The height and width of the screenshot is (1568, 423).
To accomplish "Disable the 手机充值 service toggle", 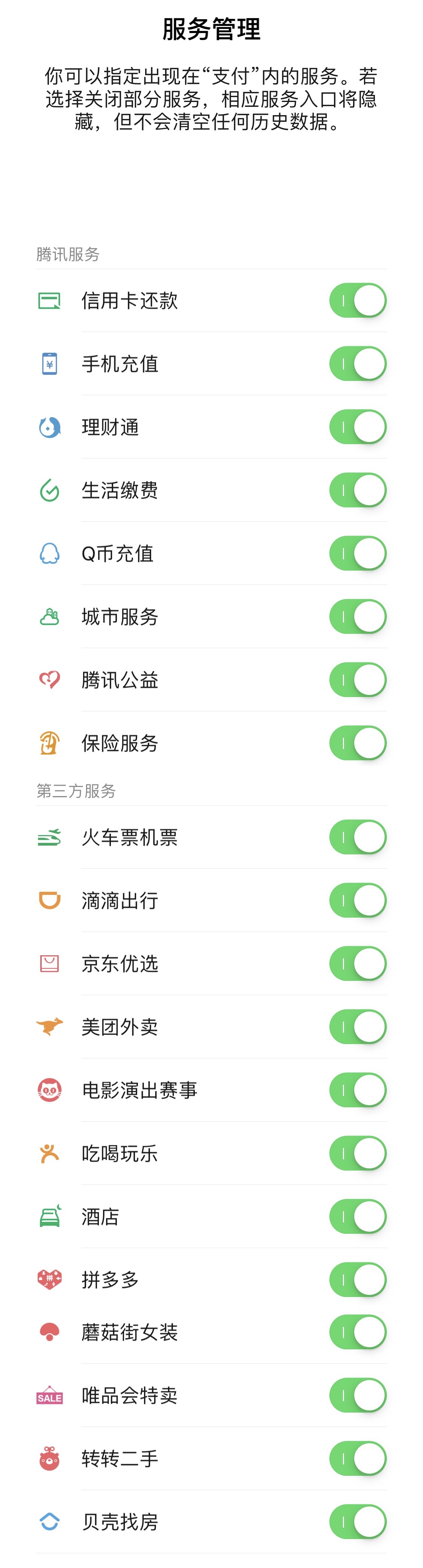I will click(357, 363).
